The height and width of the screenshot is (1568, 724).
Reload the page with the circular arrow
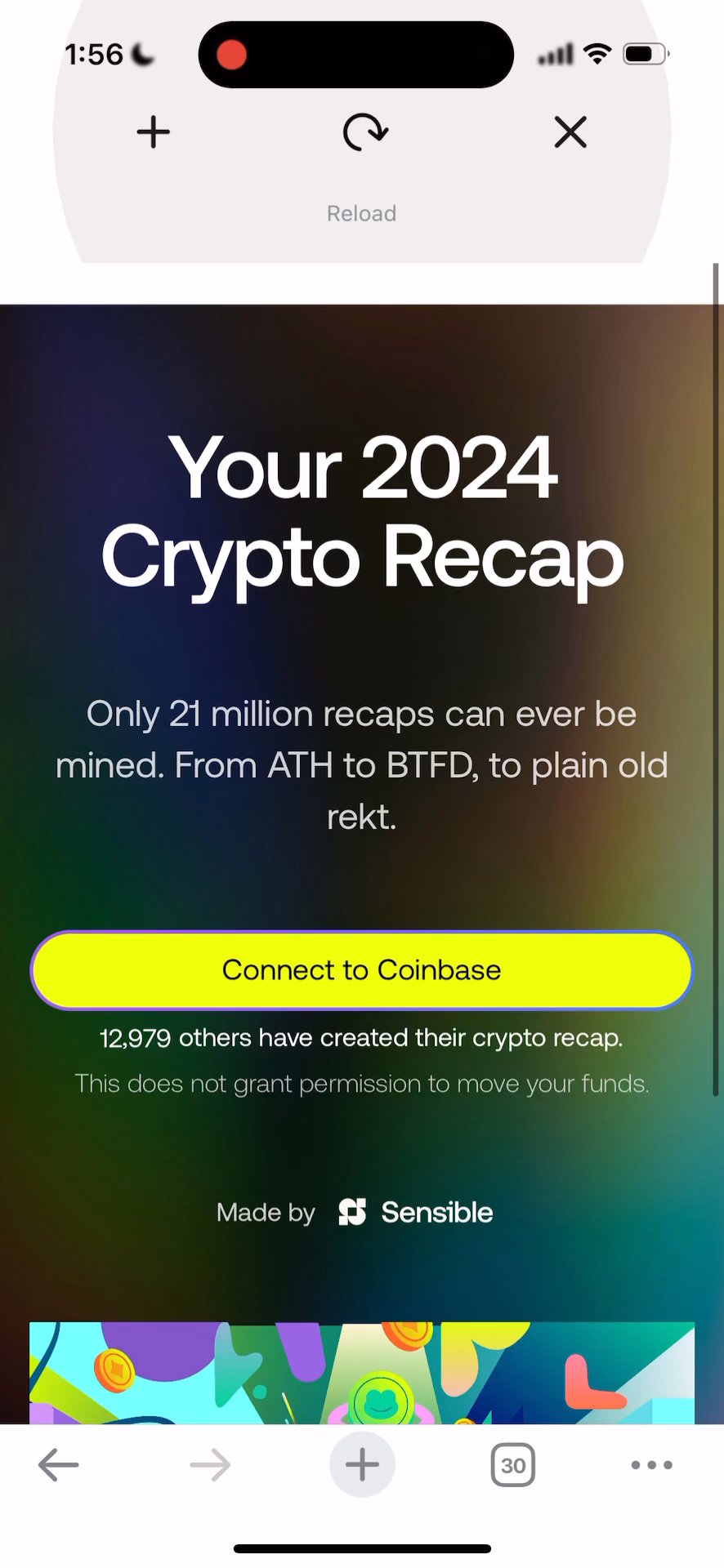click(364, 132)
